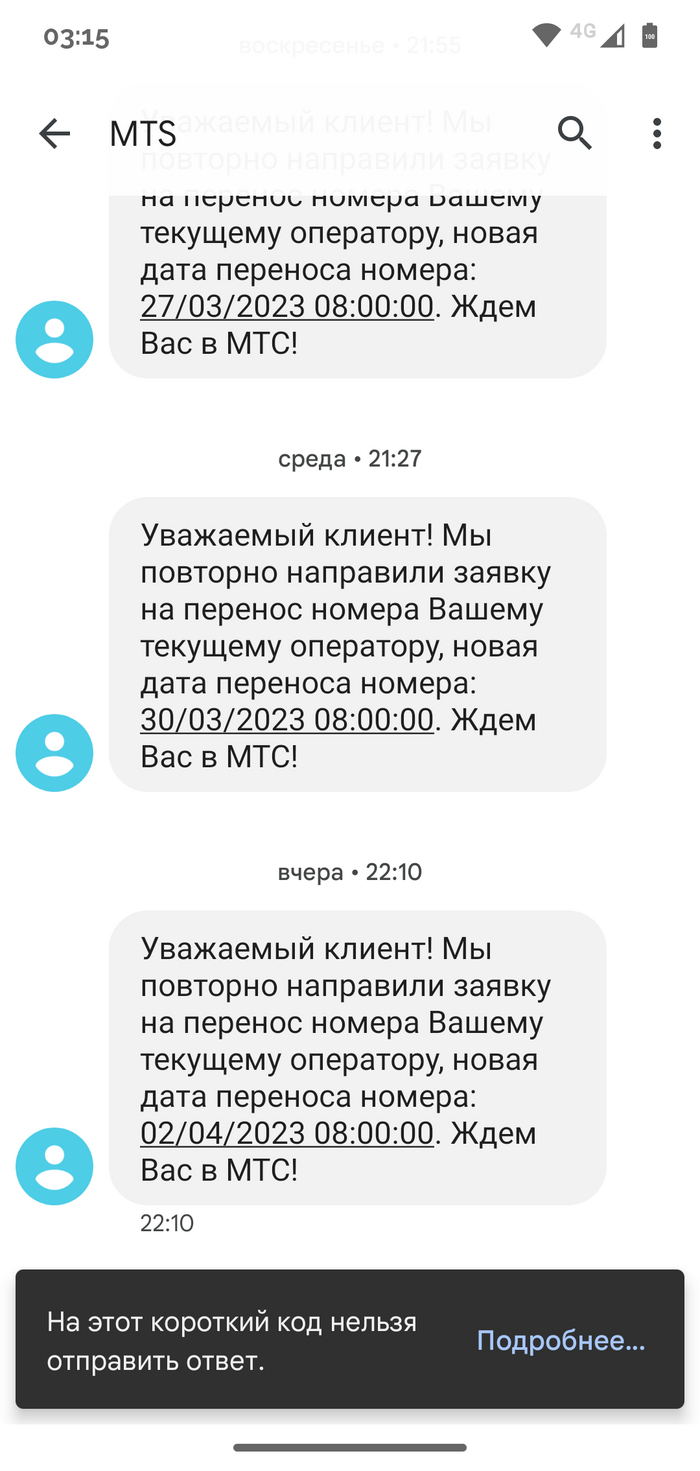Screen dimensions: 700x1471
Task: Open the overflow menu
Action: [656, 133]
